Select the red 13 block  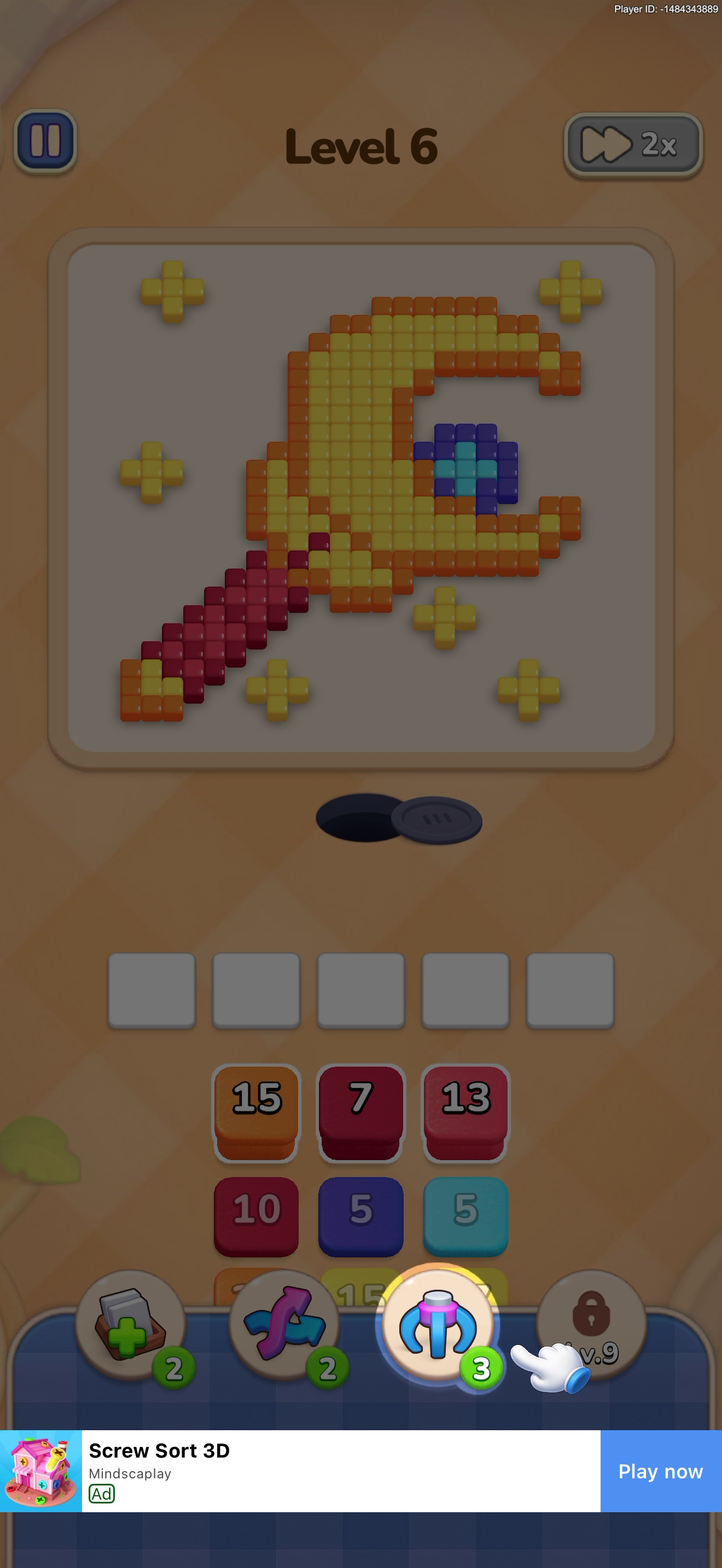coord(465,1113)
